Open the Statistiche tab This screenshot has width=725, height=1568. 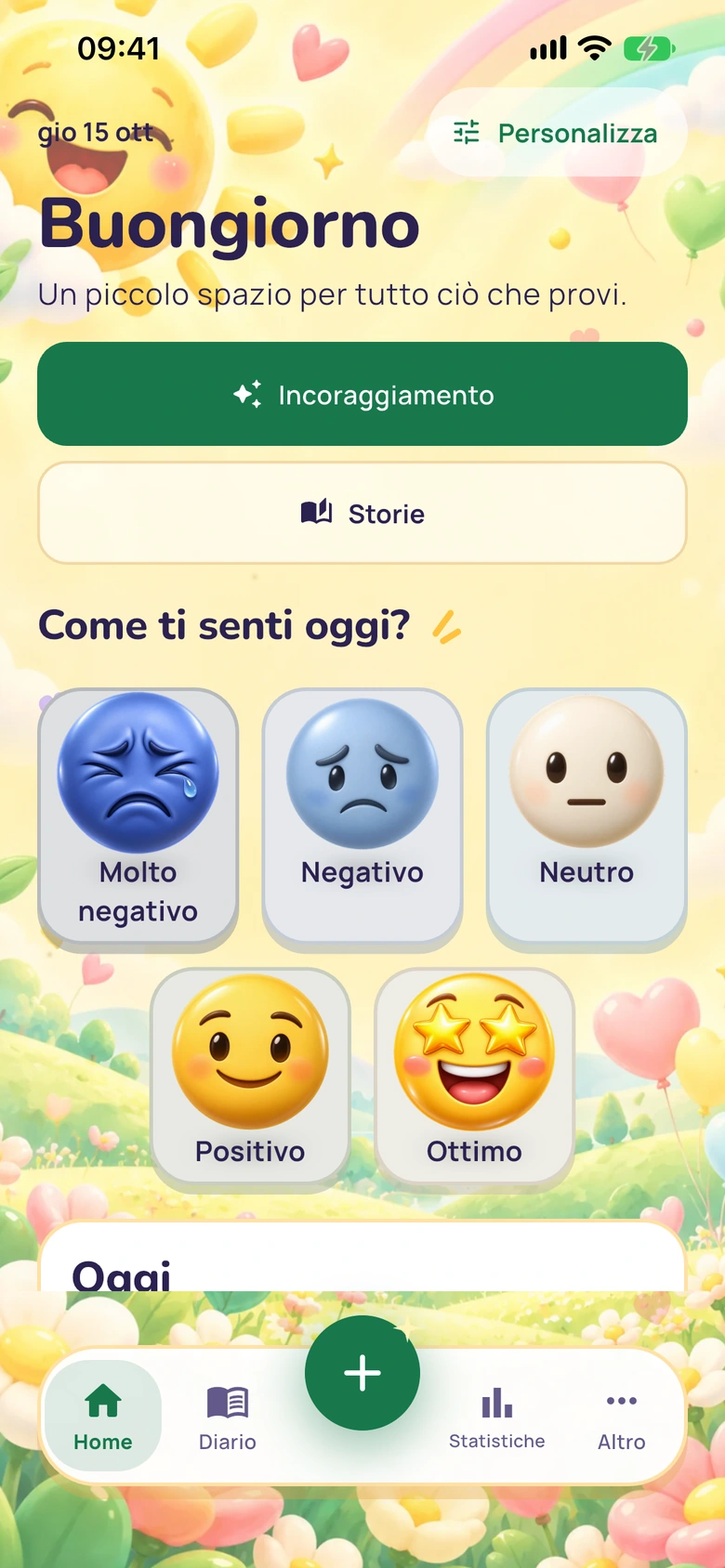click(497, 1416)
